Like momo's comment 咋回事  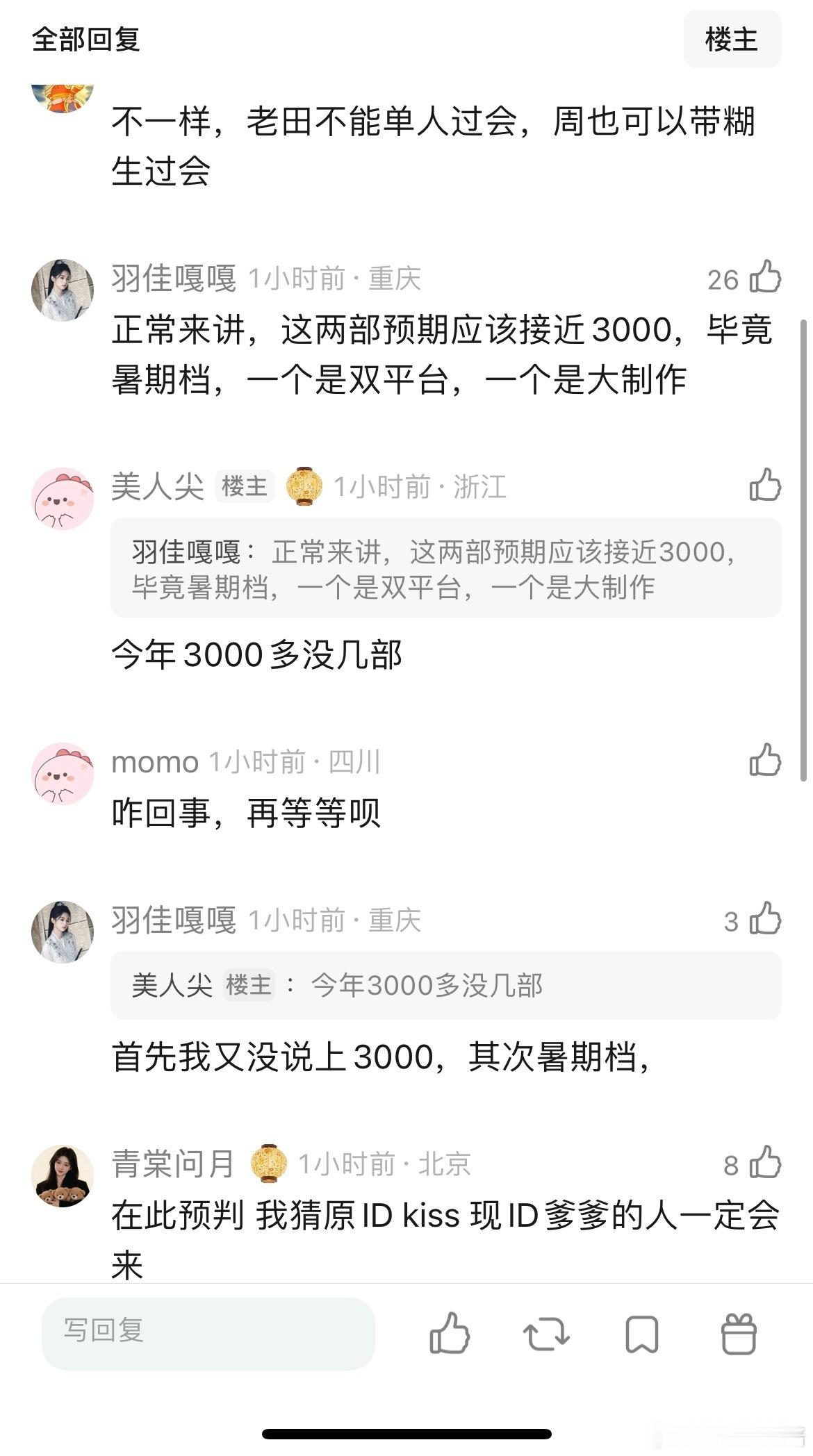765,761
